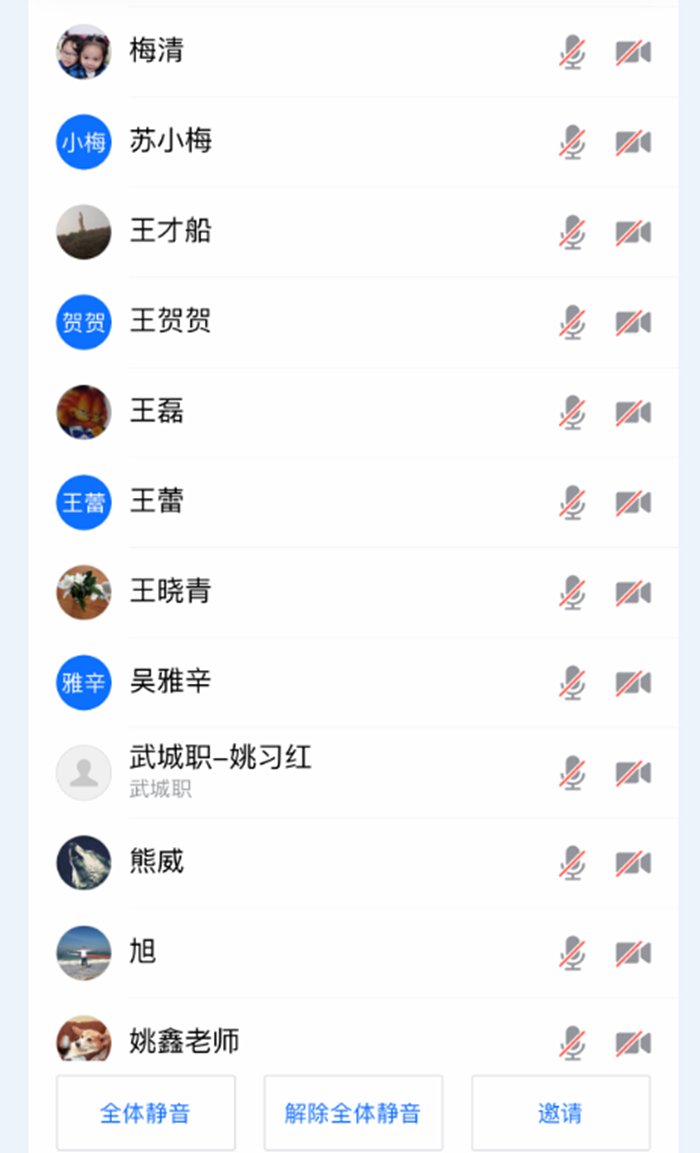Invite new participants via 邀请
700x1153 pixels.
(x=560, y=1113)
